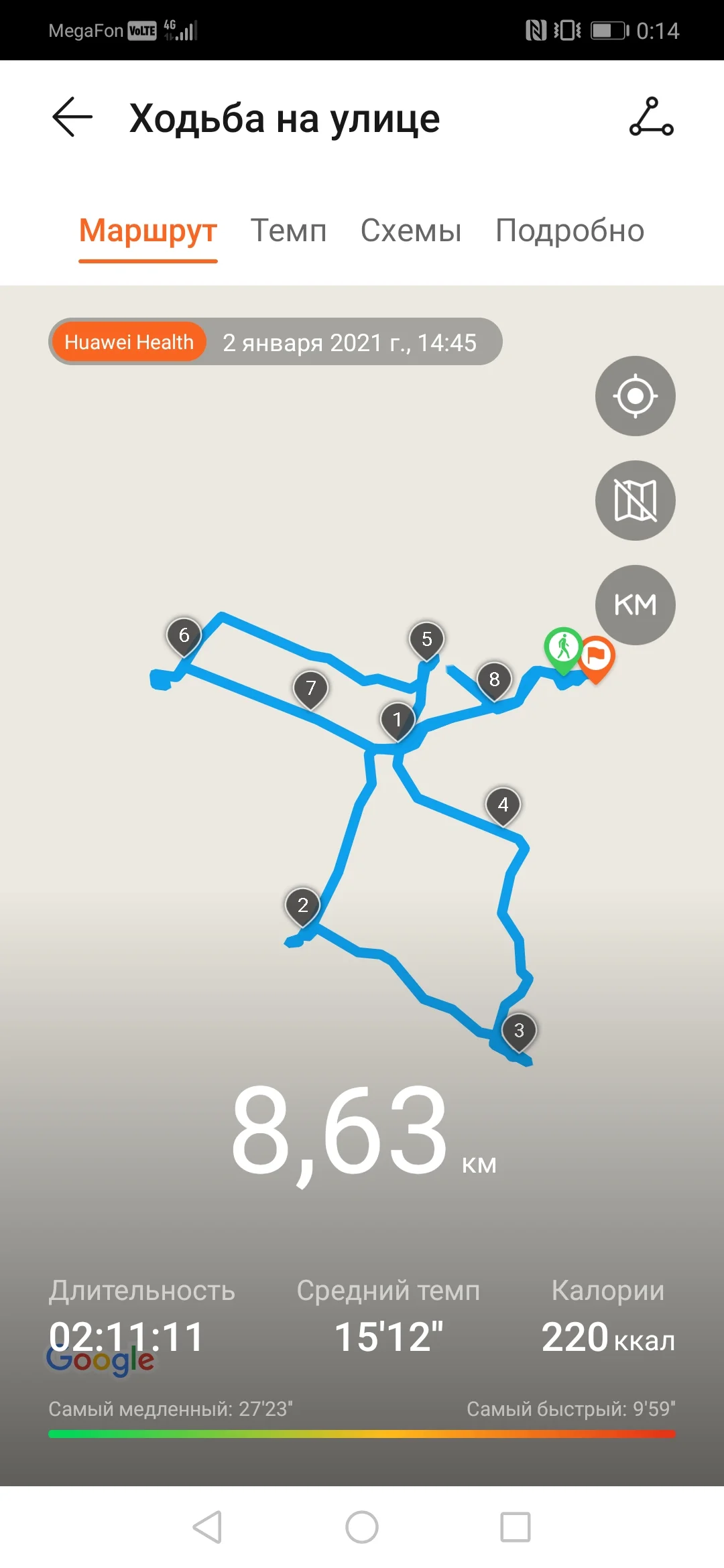Toggle the KM distance markers
724x1568 pixels.
(x=635, y=605)
